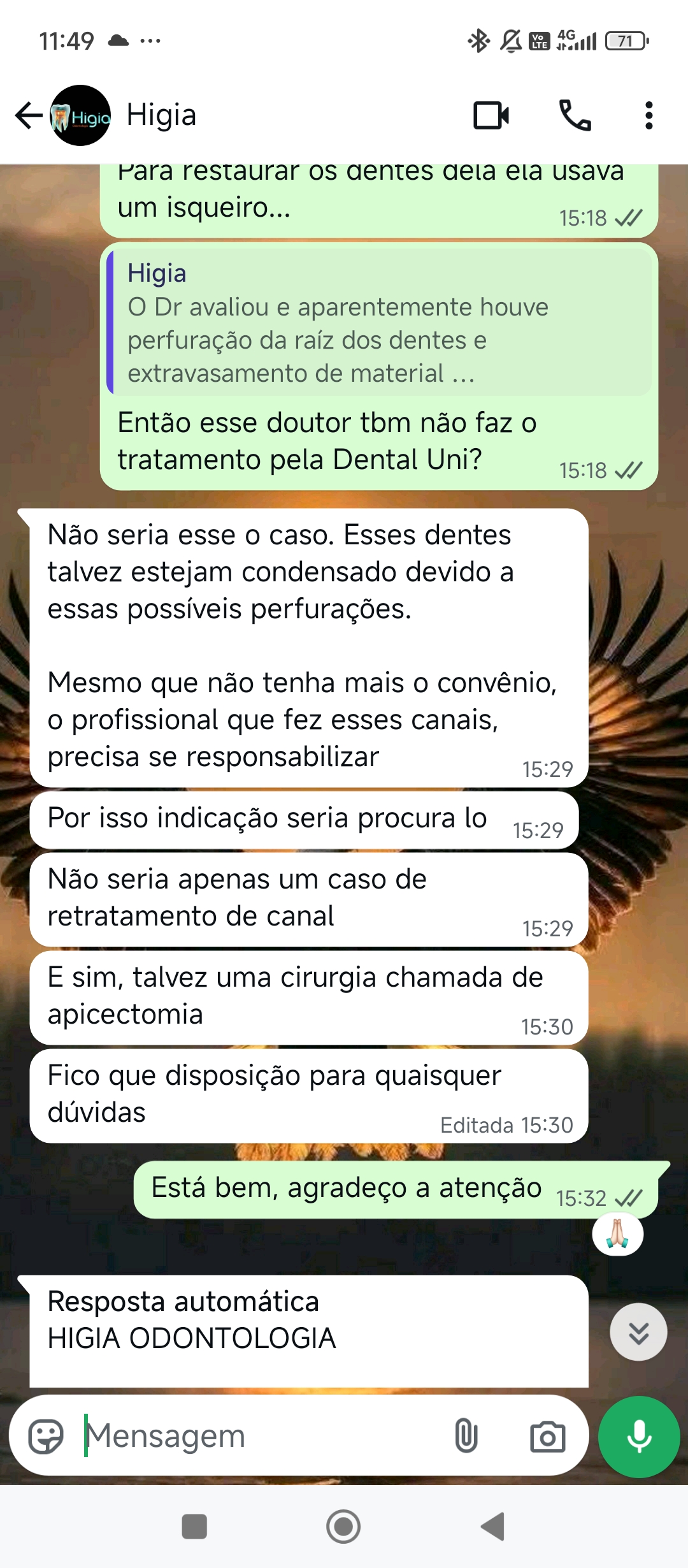
Task: View the praying hands reaction
Action: pyautogui.click(x=617, y=1233)
